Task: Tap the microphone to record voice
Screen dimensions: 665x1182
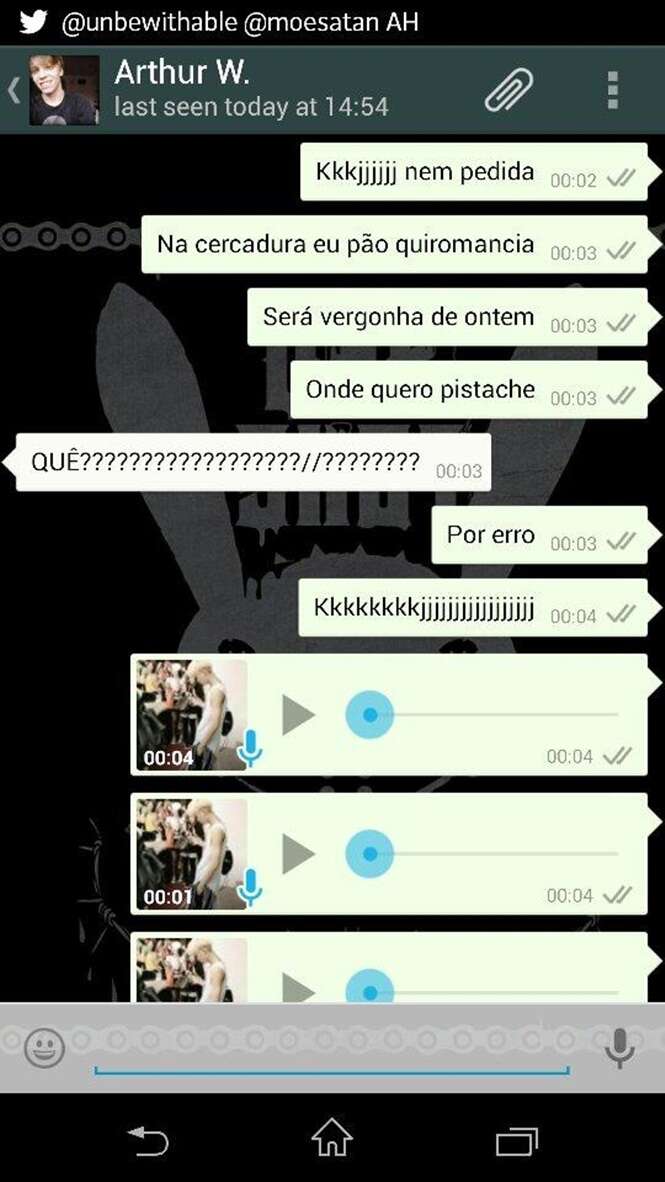Action: point(620,1048)
